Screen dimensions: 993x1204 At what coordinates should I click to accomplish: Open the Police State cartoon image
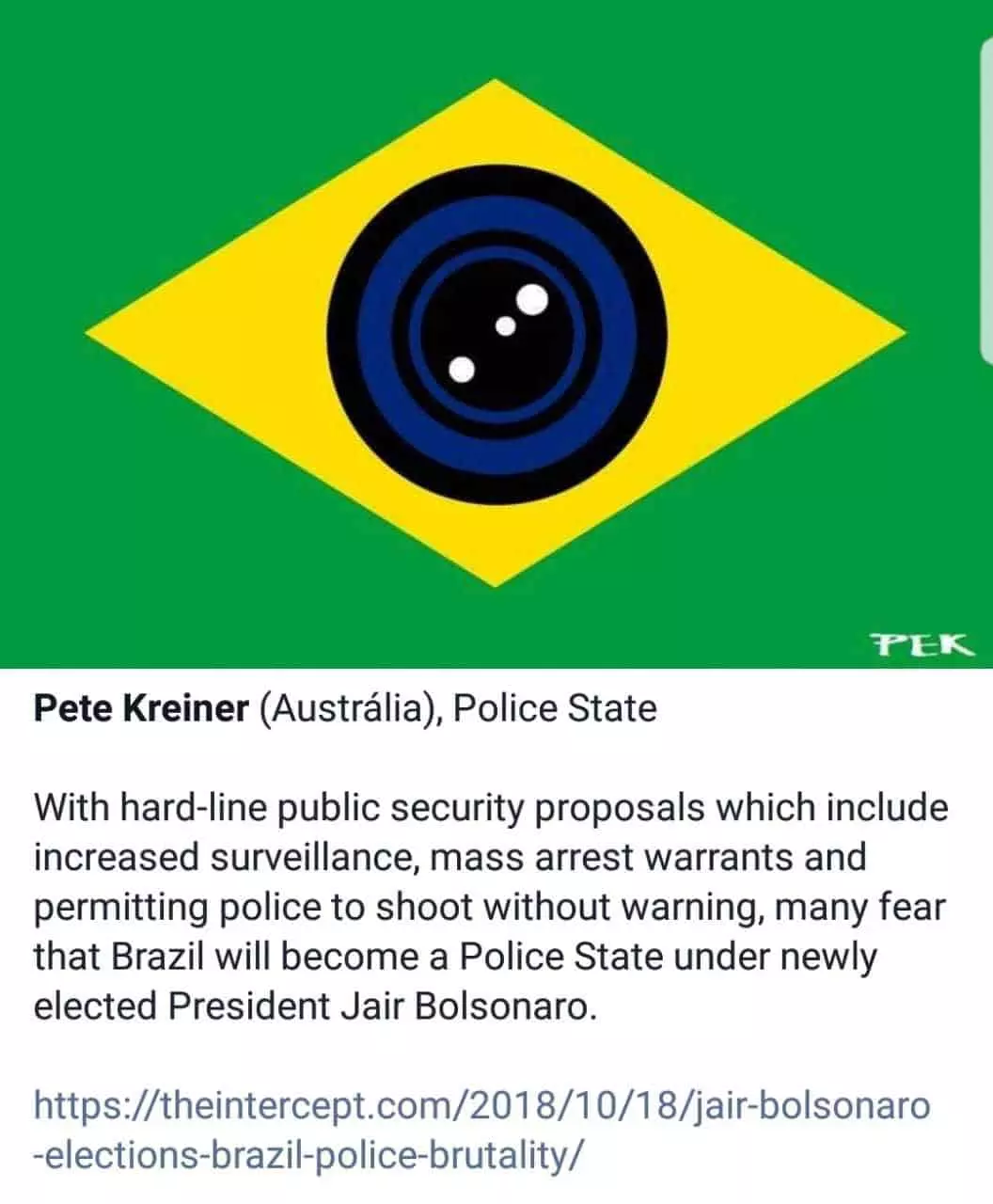496,333
